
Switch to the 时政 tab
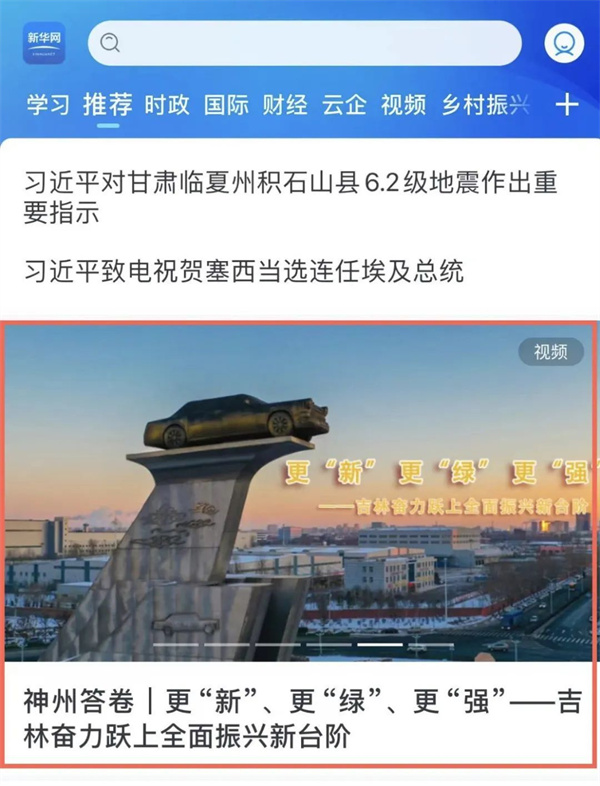point(167,105)
